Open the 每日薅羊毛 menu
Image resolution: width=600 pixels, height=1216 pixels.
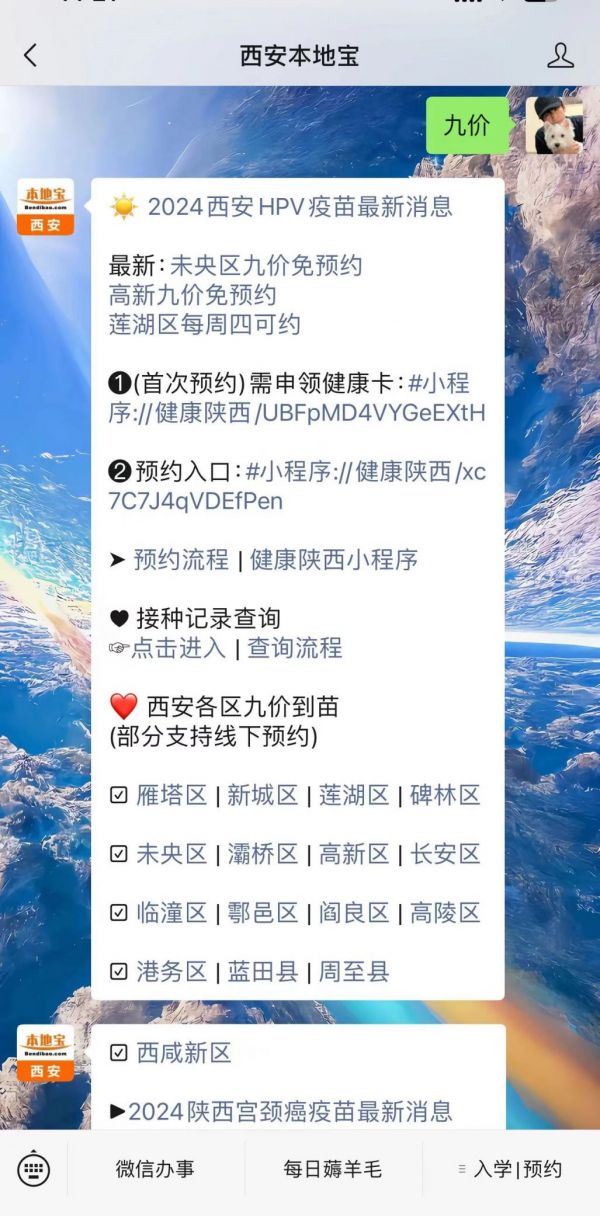332,1169
